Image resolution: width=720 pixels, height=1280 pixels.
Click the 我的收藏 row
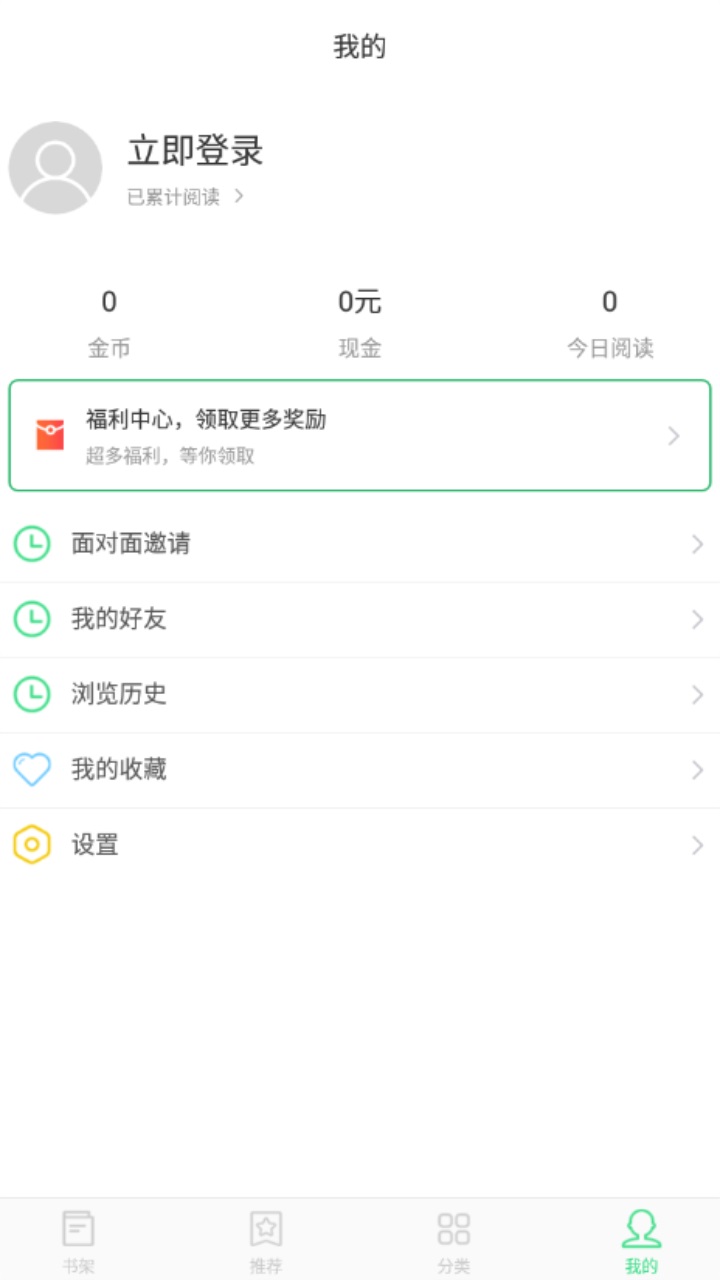click(360, 769)
